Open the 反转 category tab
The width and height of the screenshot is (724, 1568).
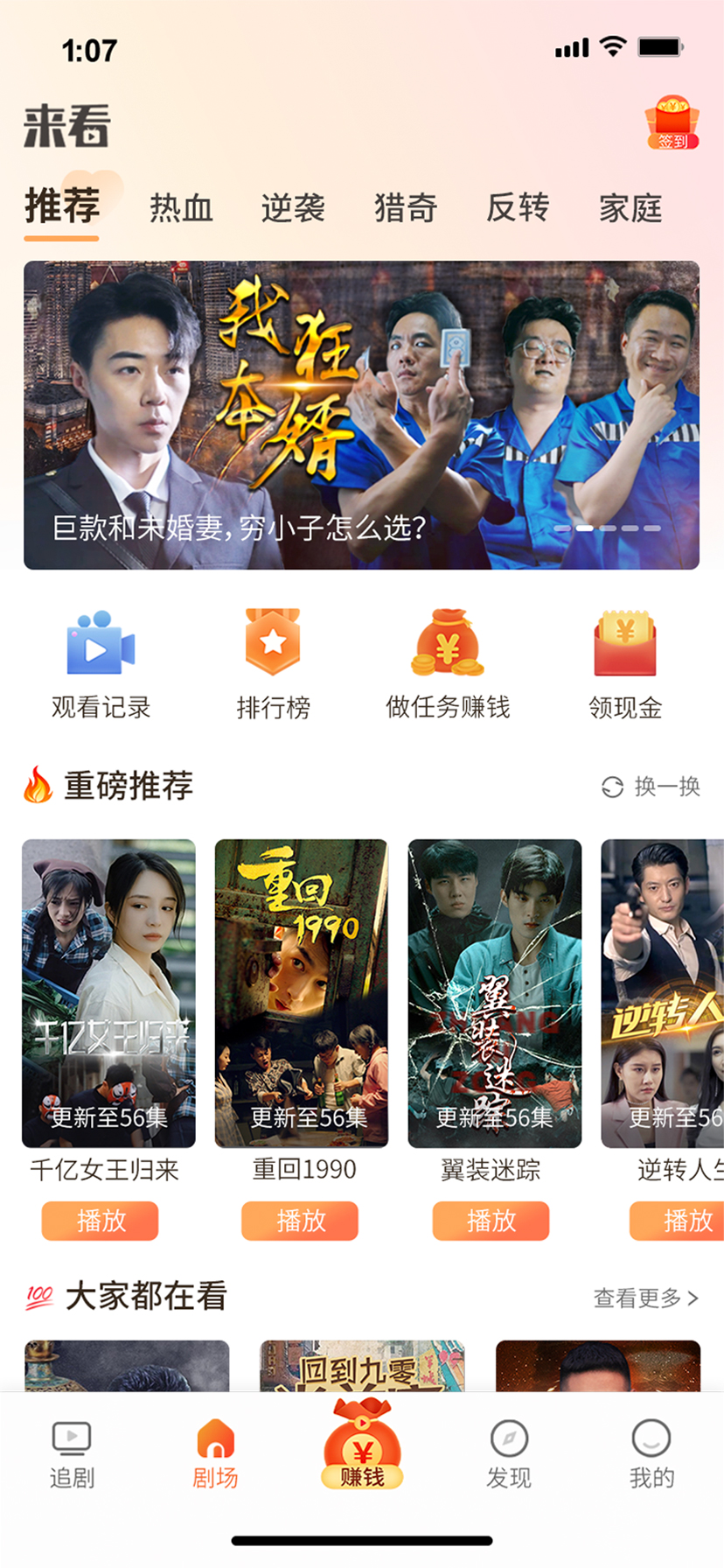tap(518, 208)
